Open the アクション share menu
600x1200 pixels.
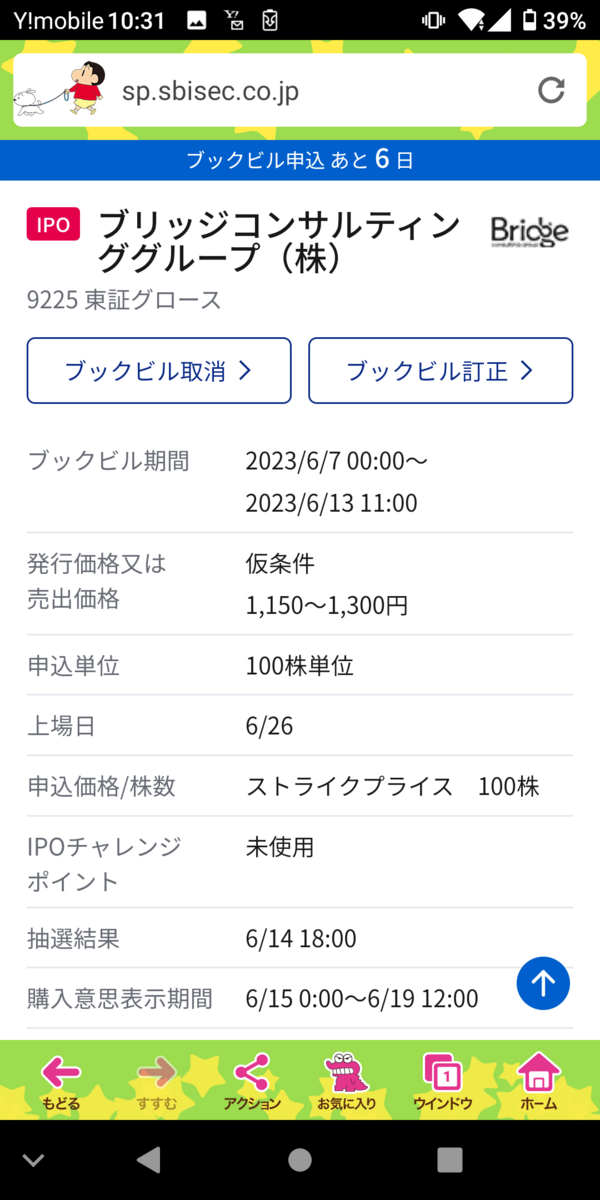coord(252,1082)
